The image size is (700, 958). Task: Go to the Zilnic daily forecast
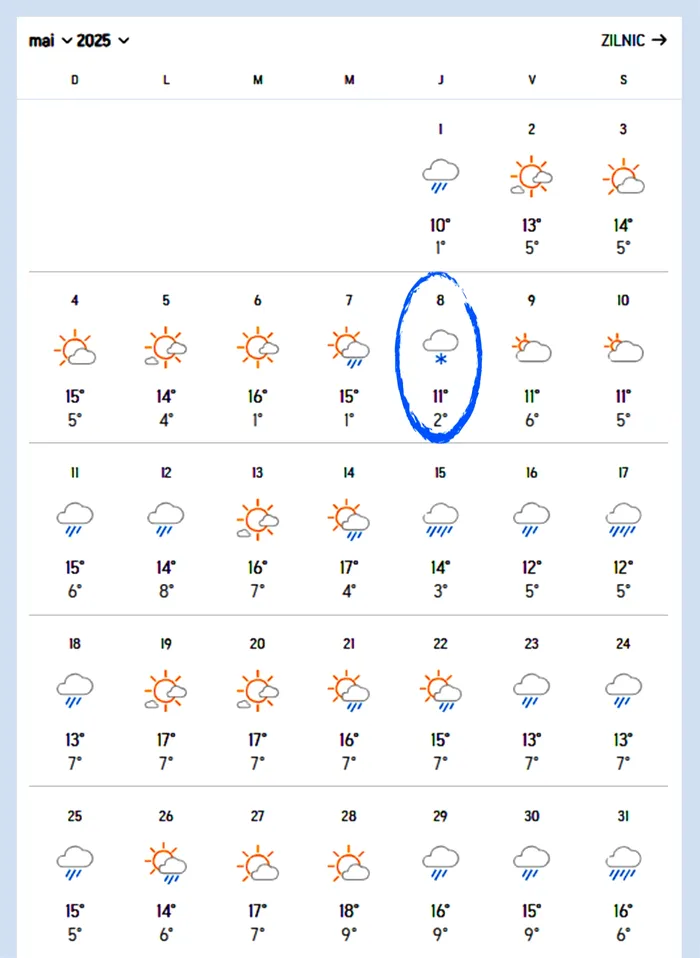click(633, 41)
